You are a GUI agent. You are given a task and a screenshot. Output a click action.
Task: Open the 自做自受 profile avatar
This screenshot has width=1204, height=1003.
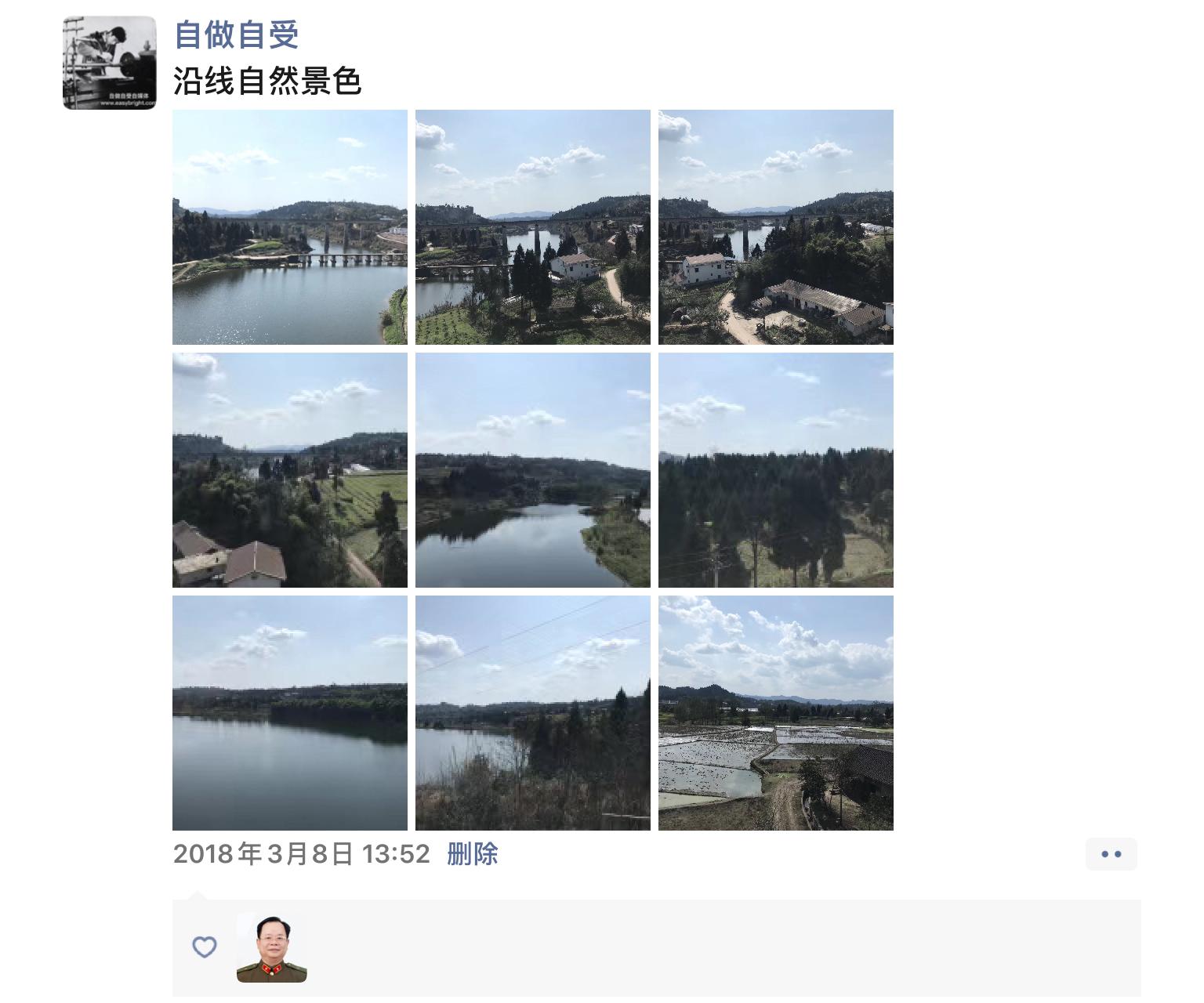[x=110, y=63]
